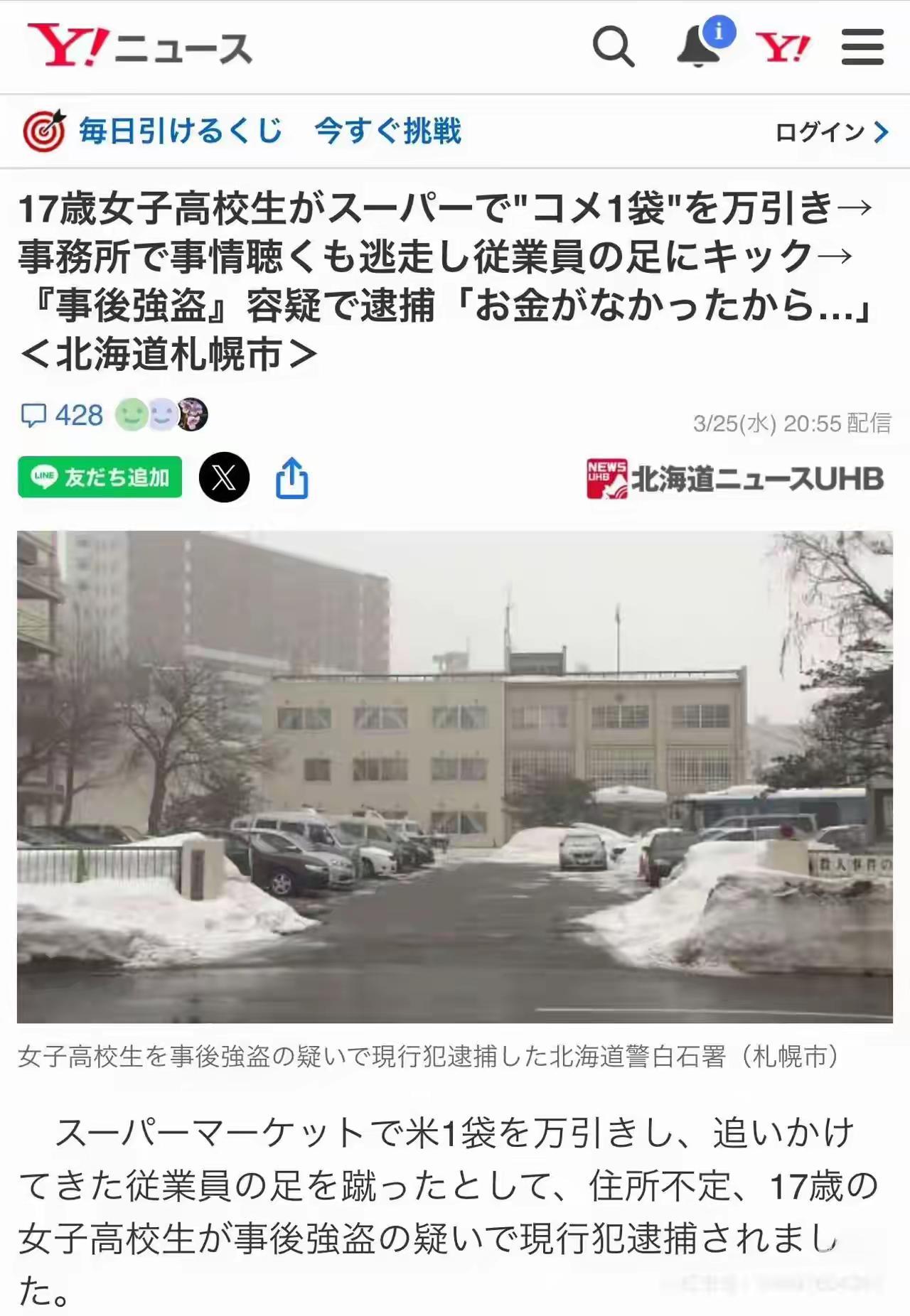Open the 北海道ニュースUHB publisher logo
This screenshot has height=1316, width=910.
click(737, 478)
